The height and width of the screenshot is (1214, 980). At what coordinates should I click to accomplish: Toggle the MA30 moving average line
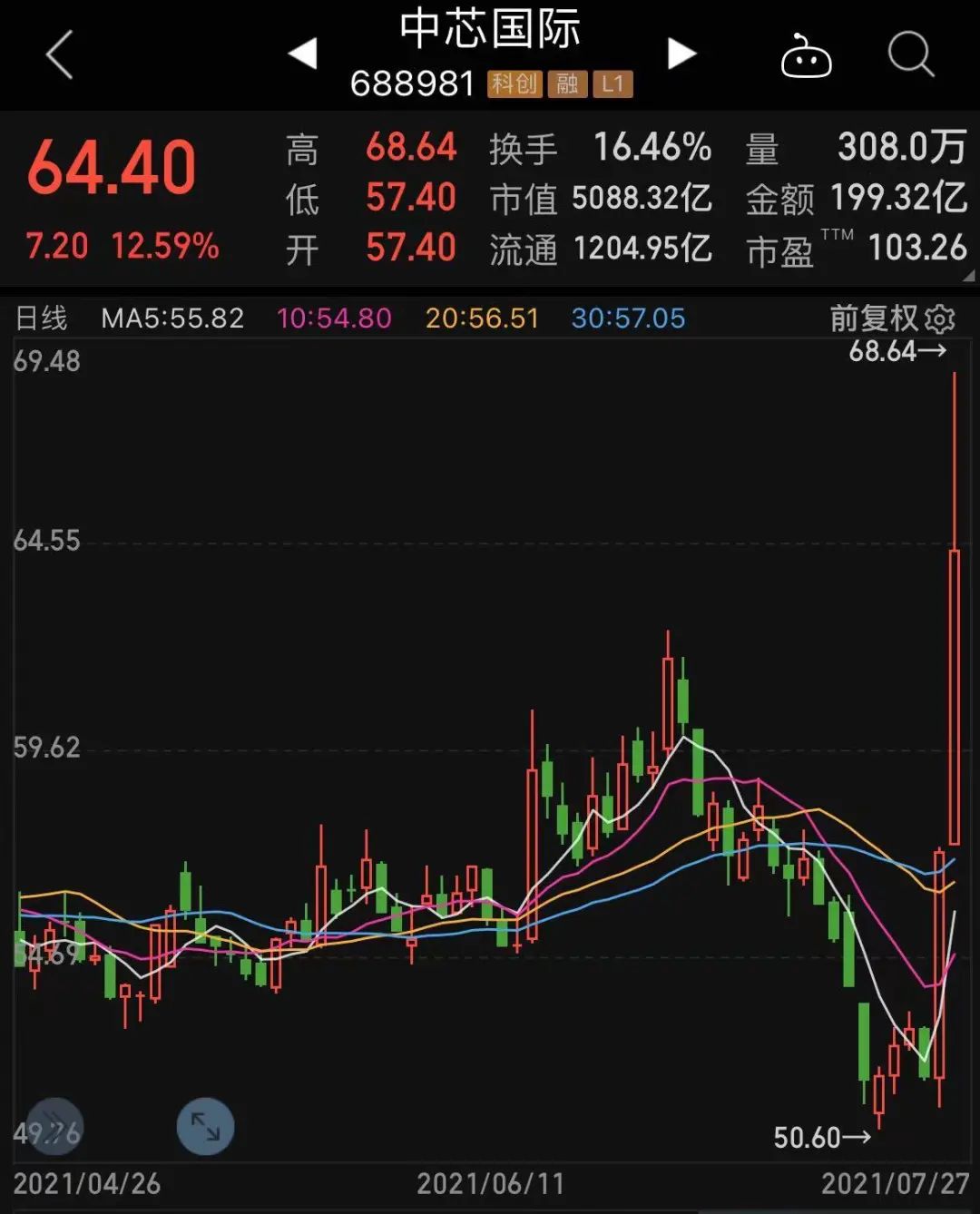click(x=627, y=318)
